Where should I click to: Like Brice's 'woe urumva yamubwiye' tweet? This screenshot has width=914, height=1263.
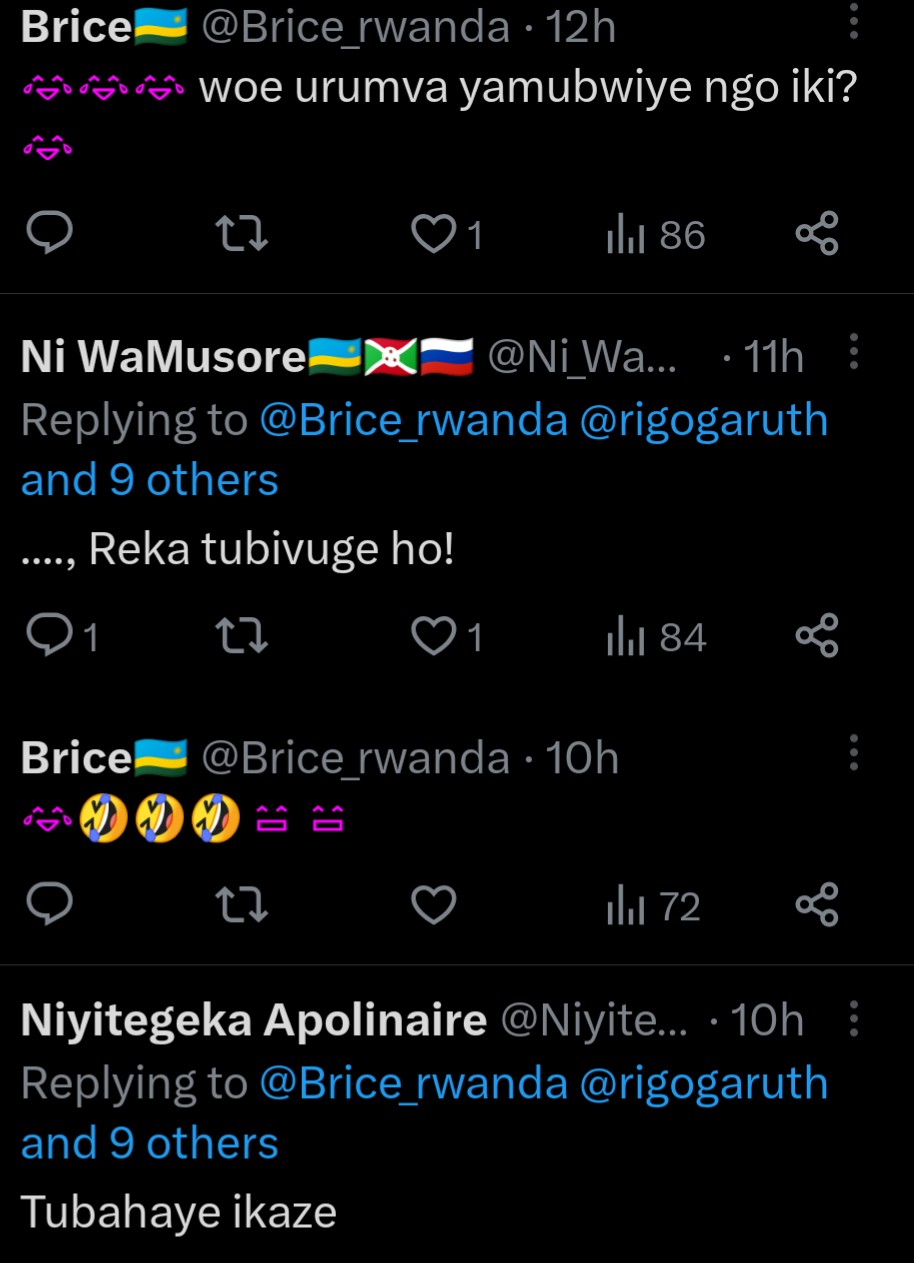click(434, 235)
